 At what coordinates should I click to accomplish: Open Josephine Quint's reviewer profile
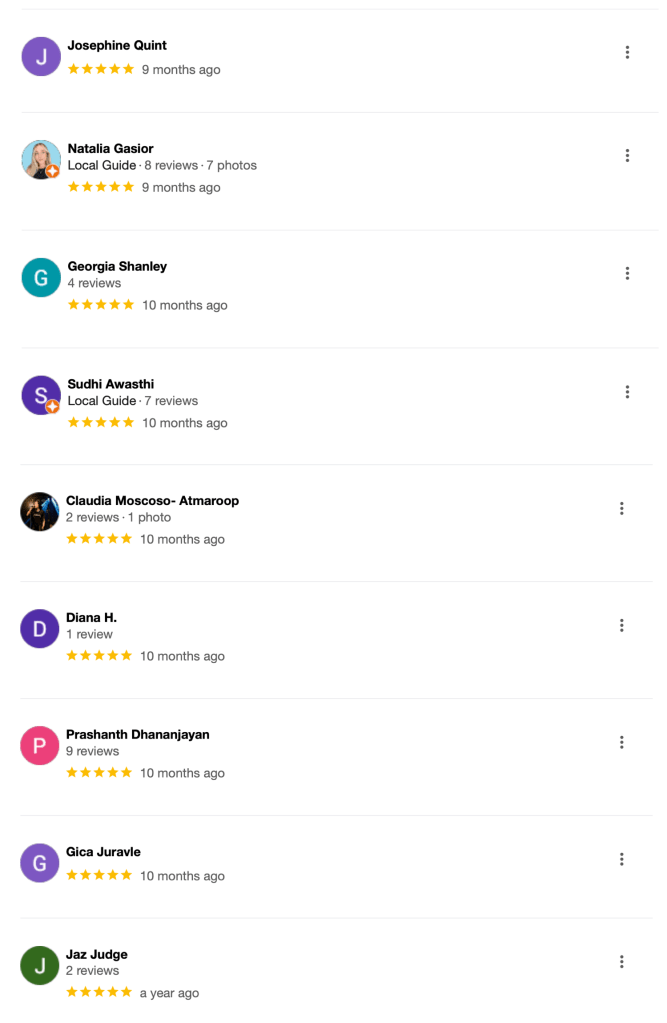click(117, 45)
